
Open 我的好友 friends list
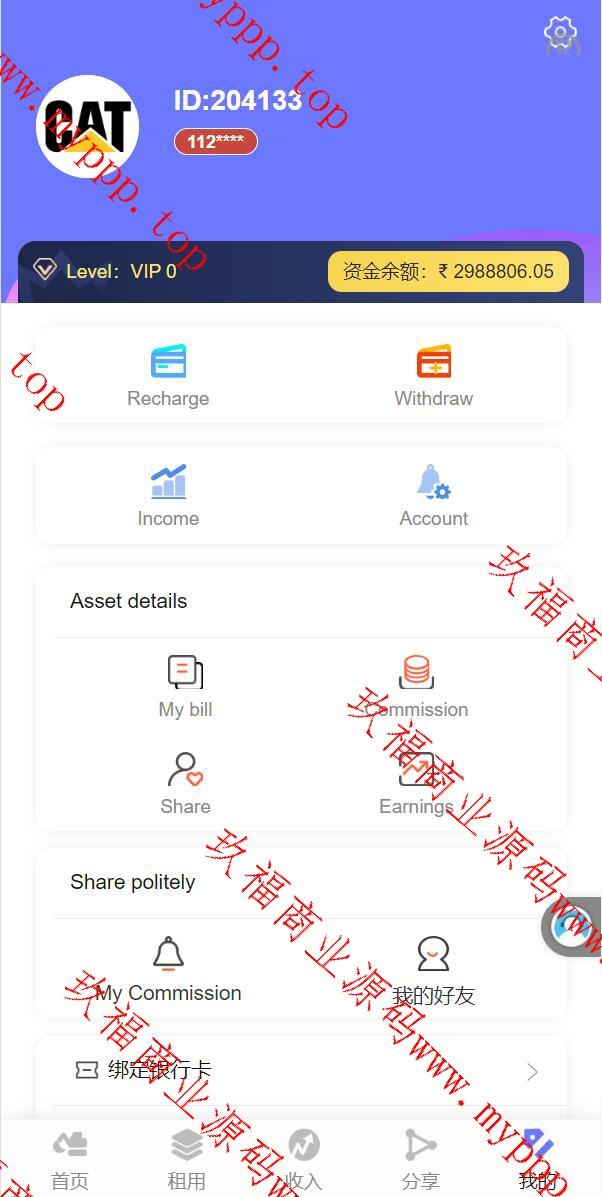coord(433,968)
